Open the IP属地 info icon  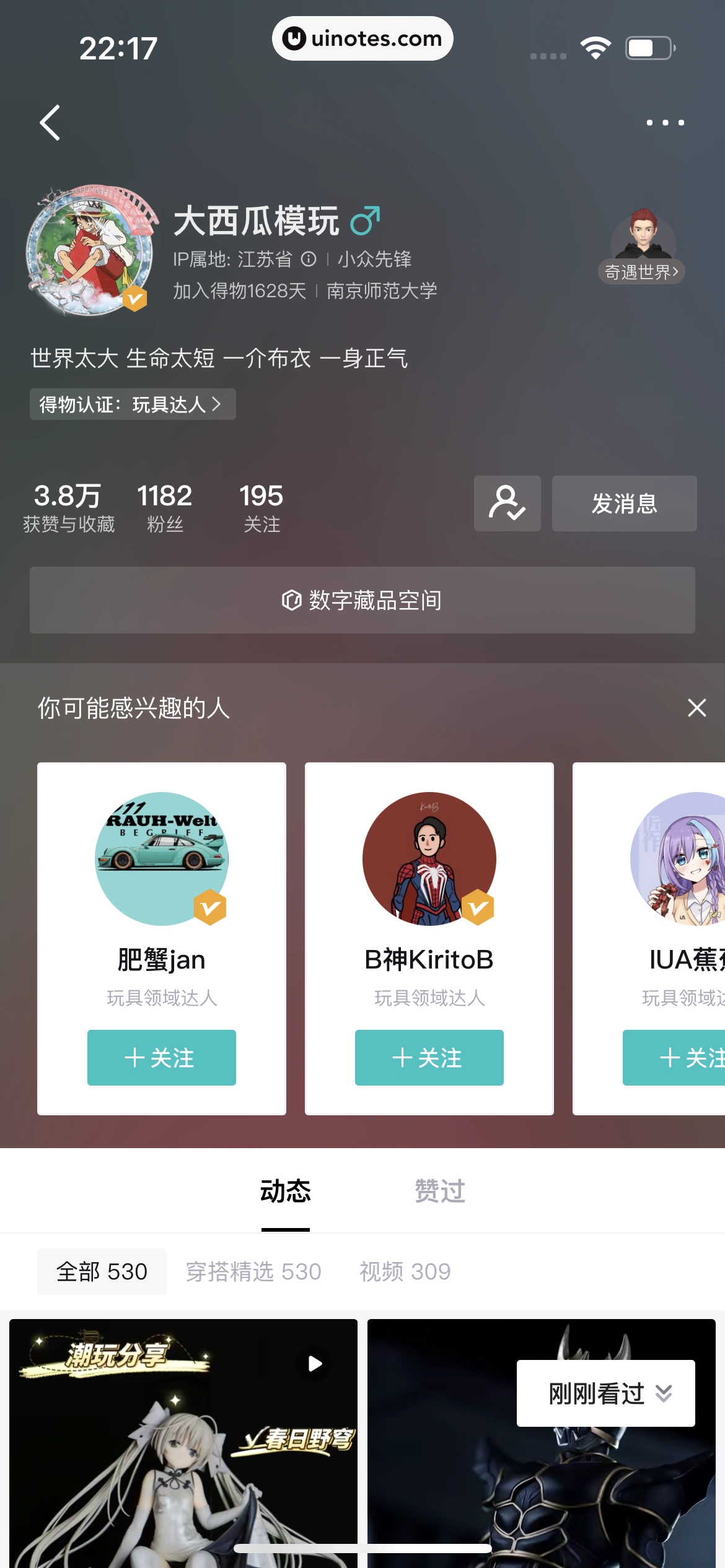click(309, 259)
